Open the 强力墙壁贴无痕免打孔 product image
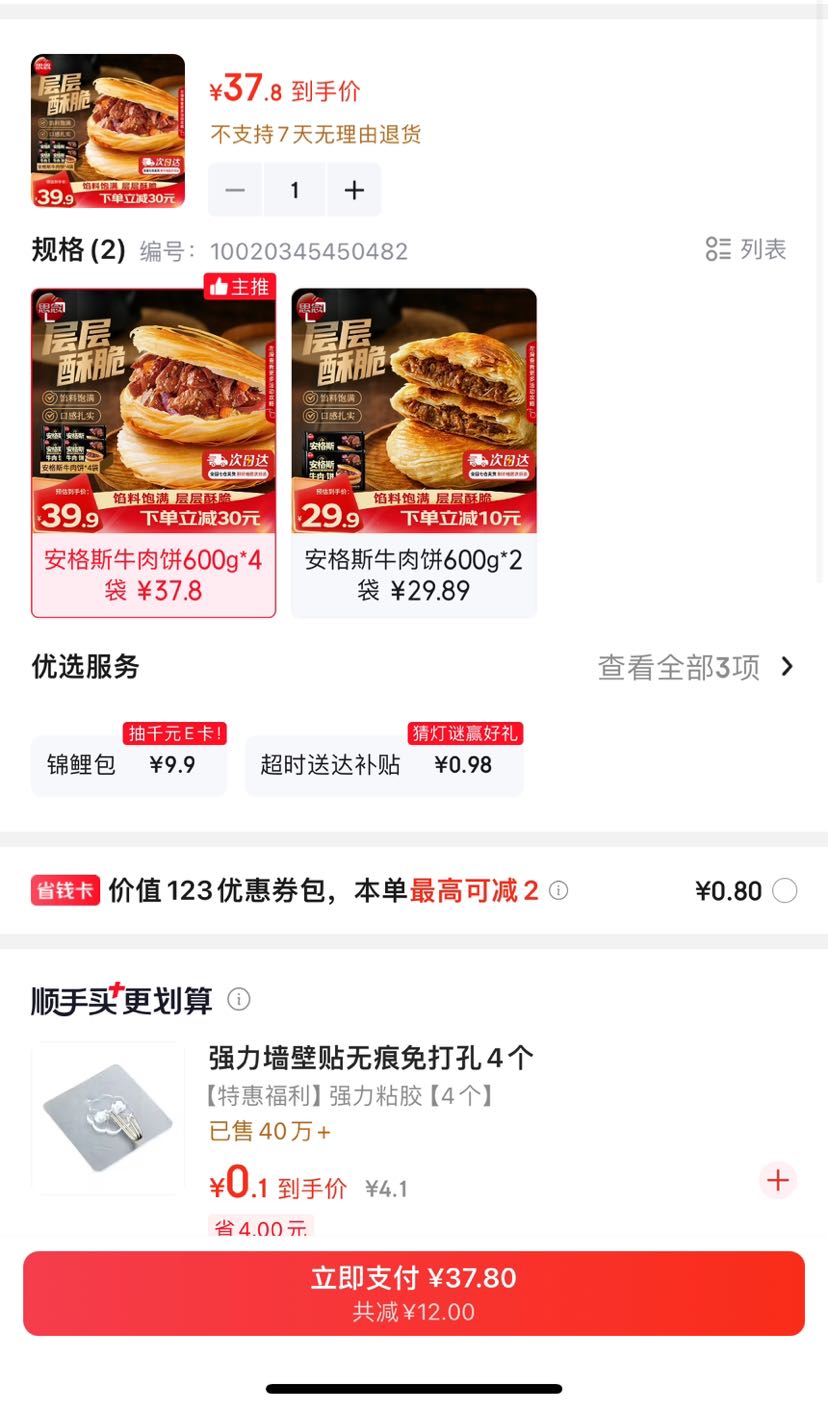This screenshot has width=828, height=1409. (108, 1118)
